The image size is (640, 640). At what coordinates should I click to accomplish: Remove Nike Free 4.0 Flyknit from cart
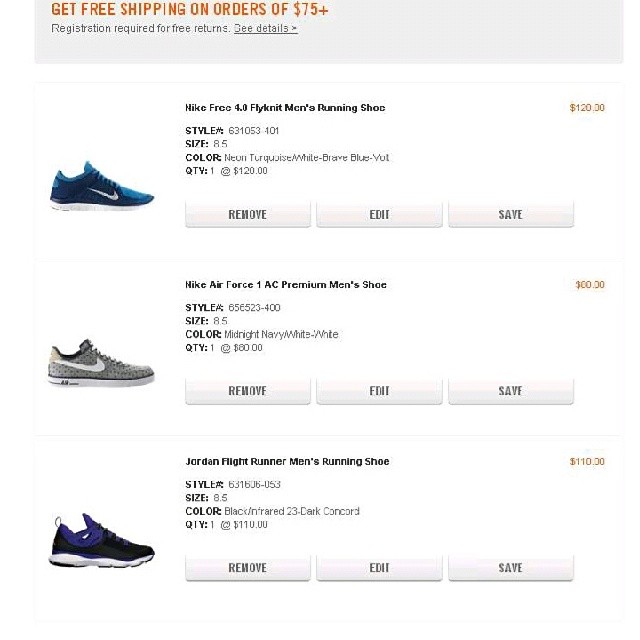tap(247, 214)
